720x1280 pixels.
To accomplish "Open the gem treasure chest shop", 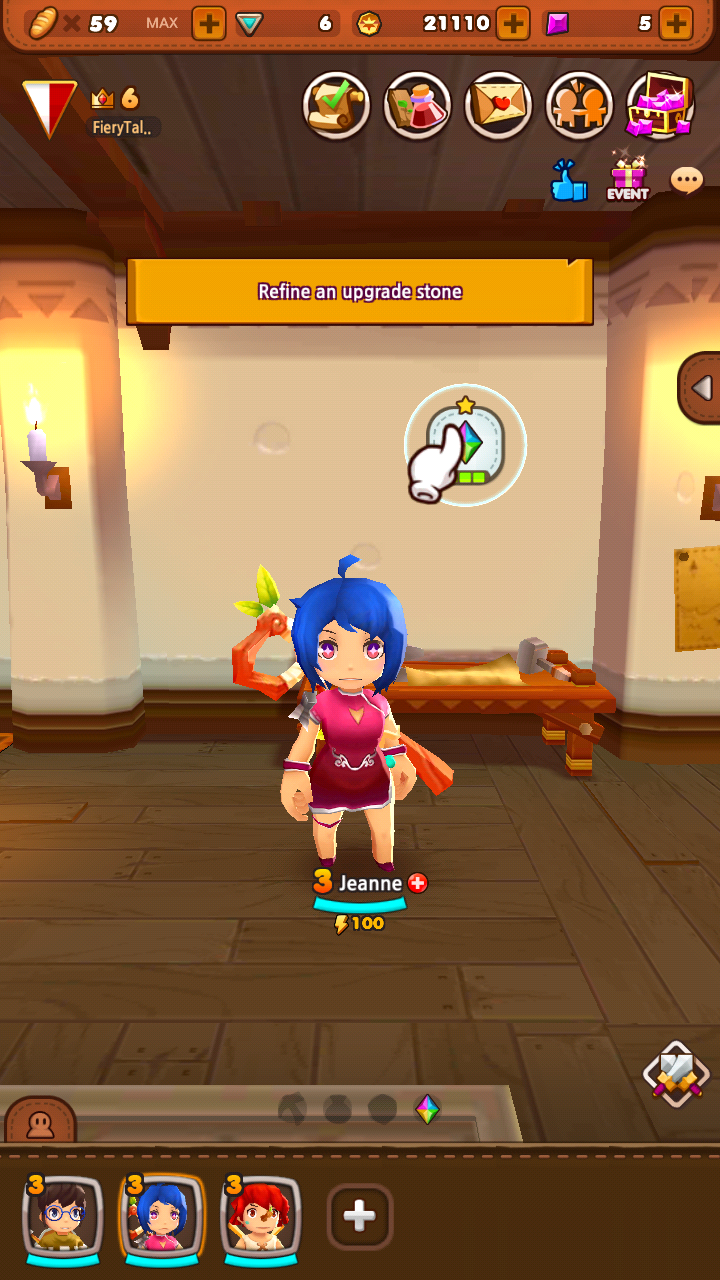I will (660, 105).
